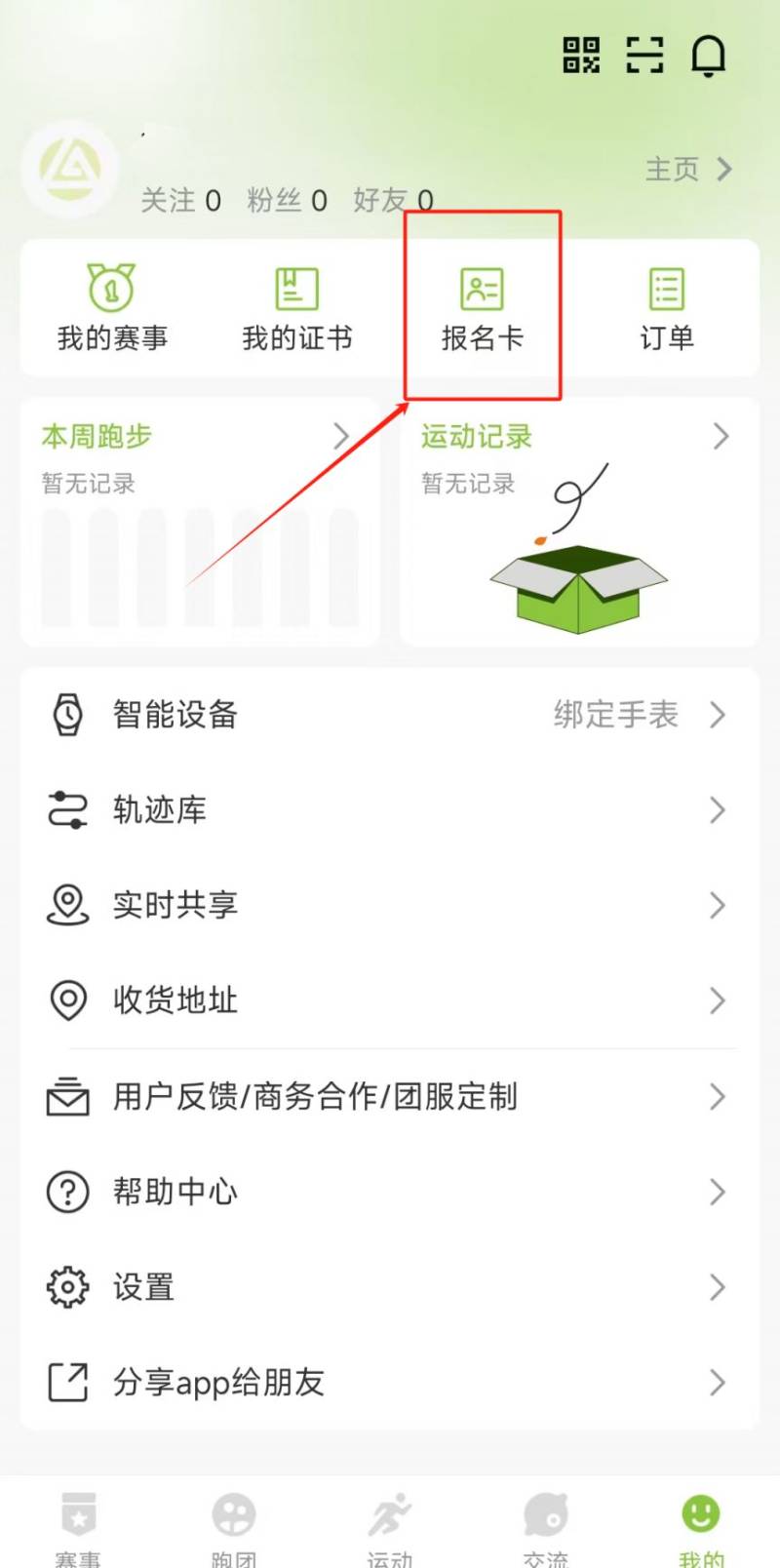Tap the scan icon in the top bar
The image size is (780, 1568).
pos(645,56)
